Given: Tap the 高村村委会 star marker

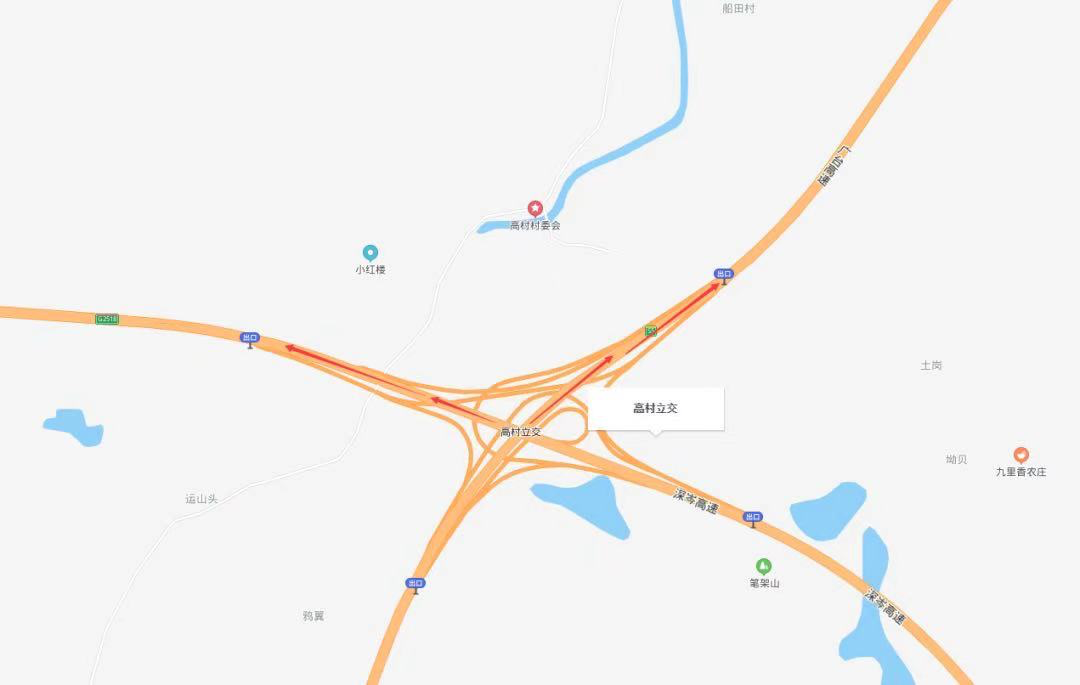Looking at the screenshot, I should 535,208.
